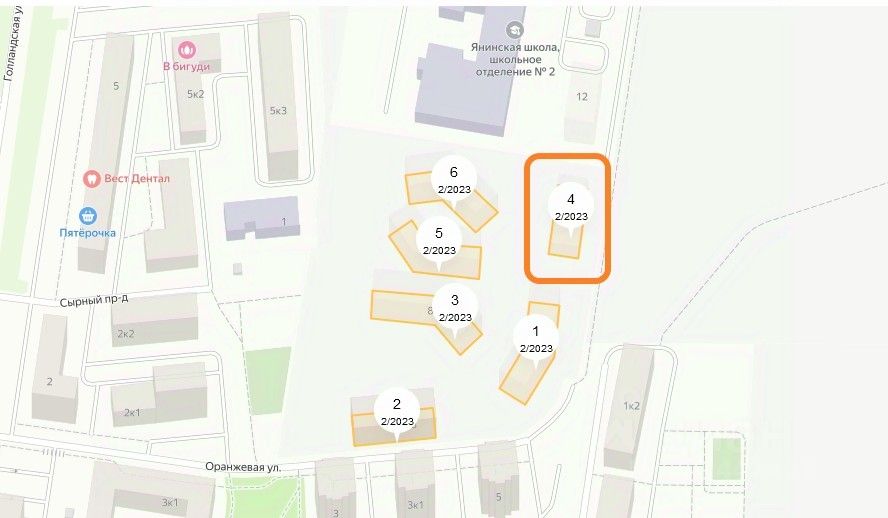Select building marker number 4
Screen dimensions: 888x518
(x=570, y=205)
